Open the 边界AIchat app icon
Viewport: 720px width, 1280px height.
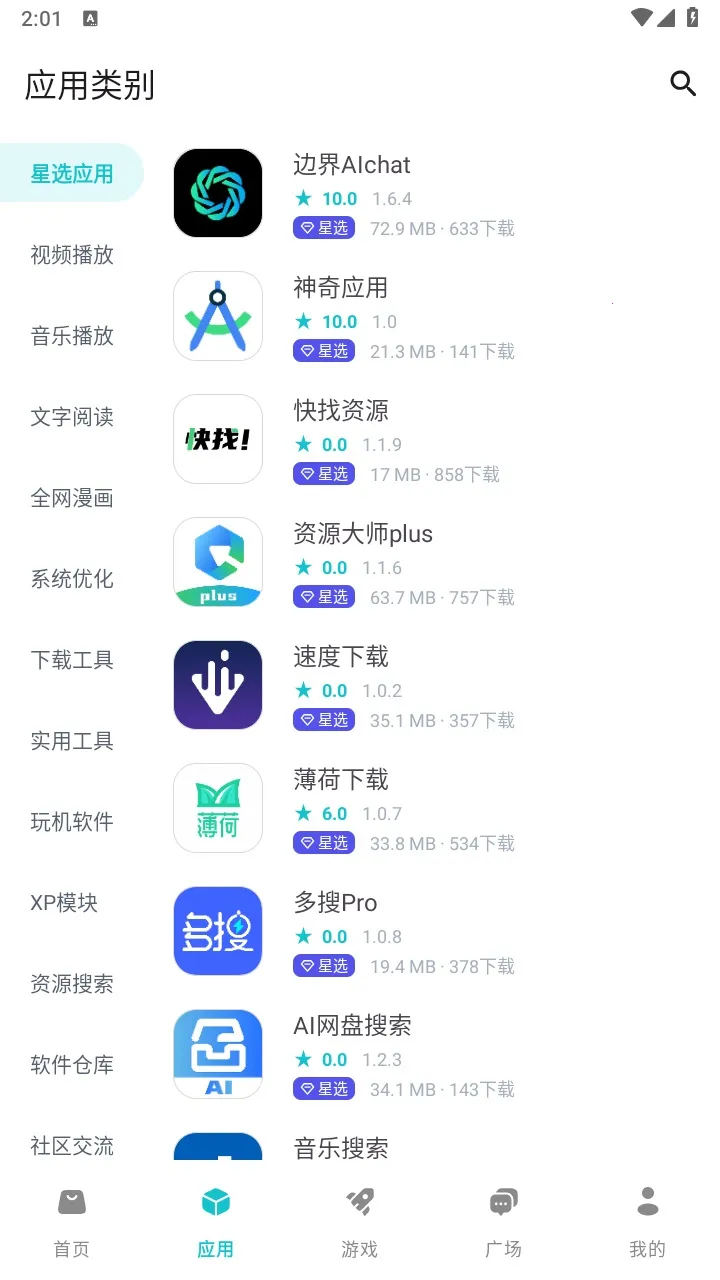(x=217, y=193)
